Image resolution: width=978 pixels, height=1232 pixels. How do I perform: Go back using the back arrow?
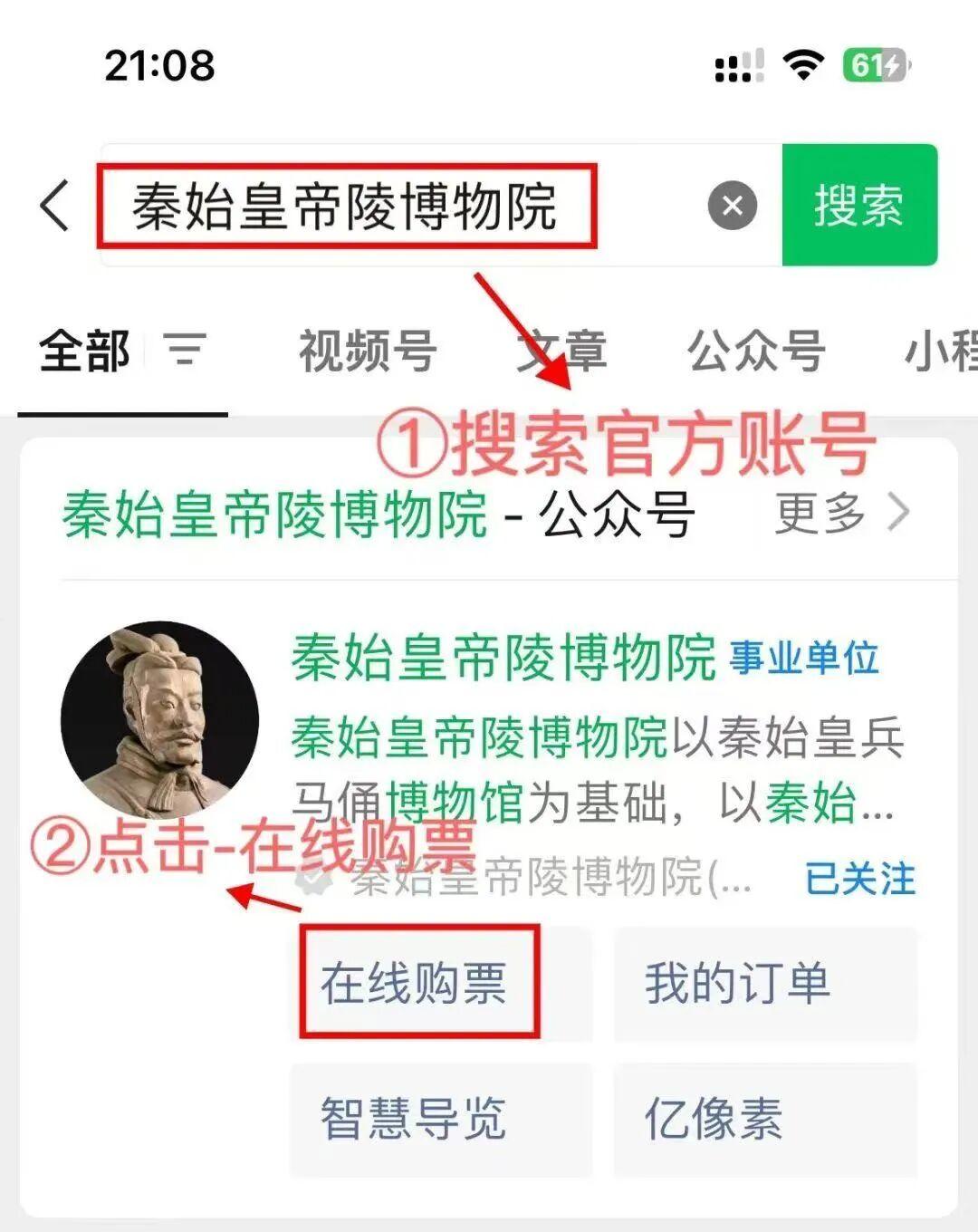point(56,205)
